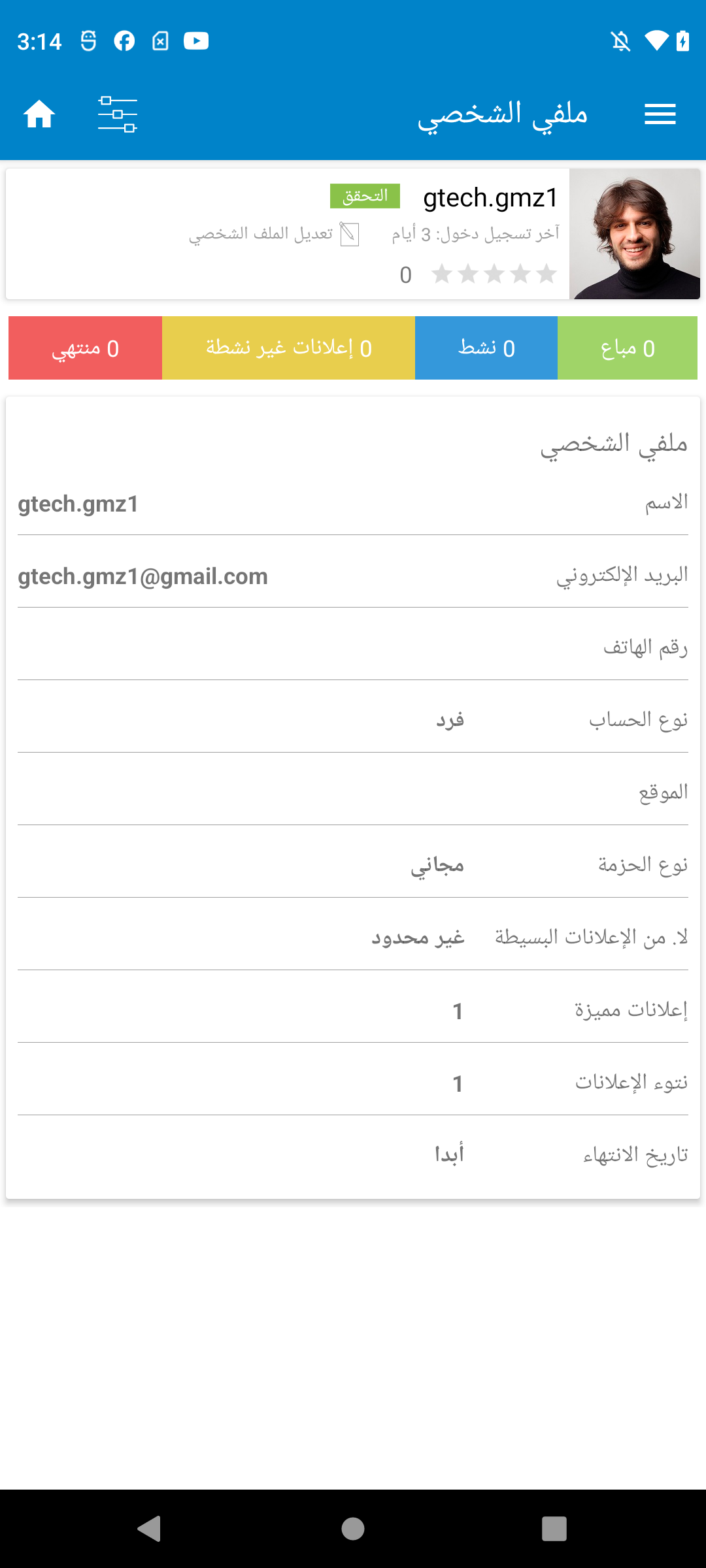Tap the green التحقق verification badge
Screen dimensions: 706x1568
[365, 196]
